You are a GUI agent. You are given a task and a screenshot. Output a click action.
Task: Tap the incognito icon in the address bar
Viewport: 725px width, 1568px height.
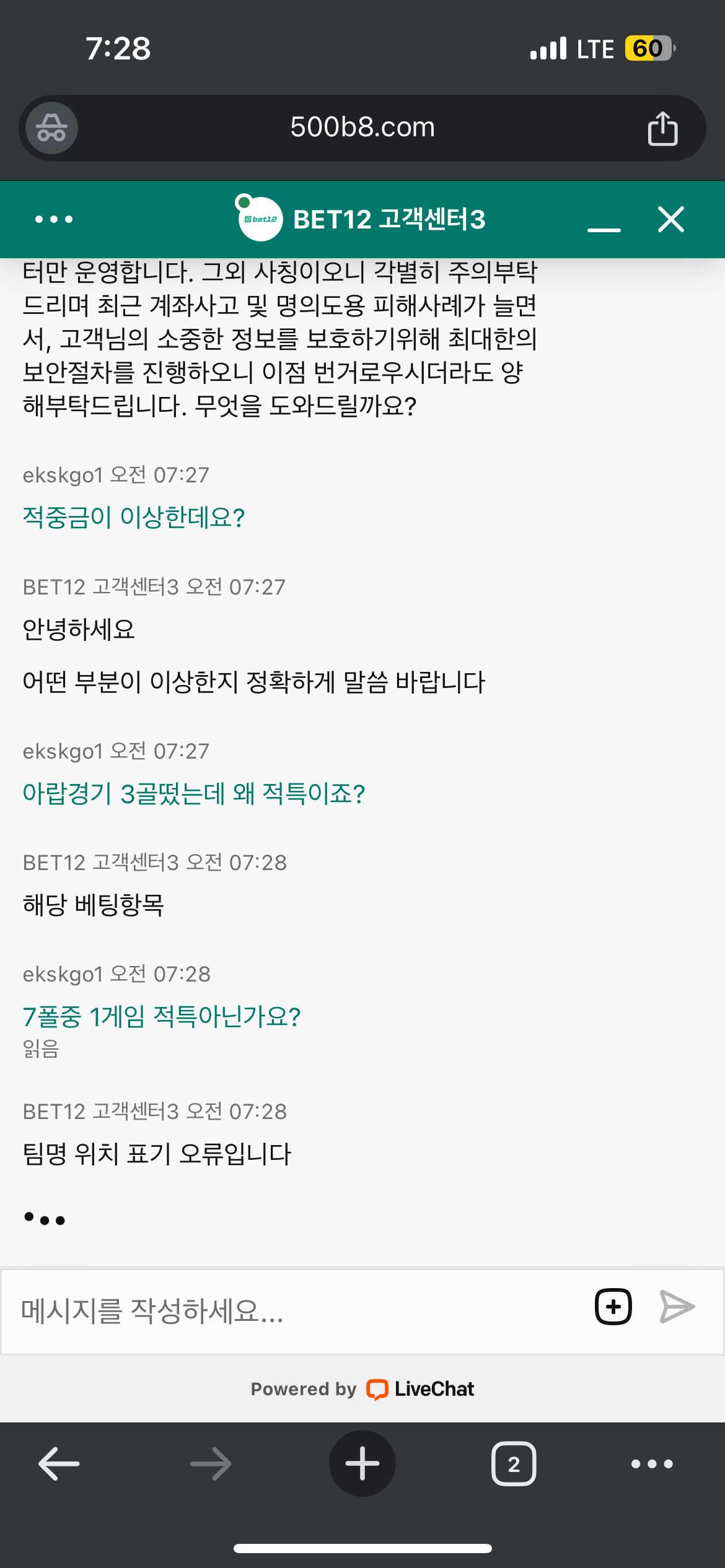click(51, 128)
